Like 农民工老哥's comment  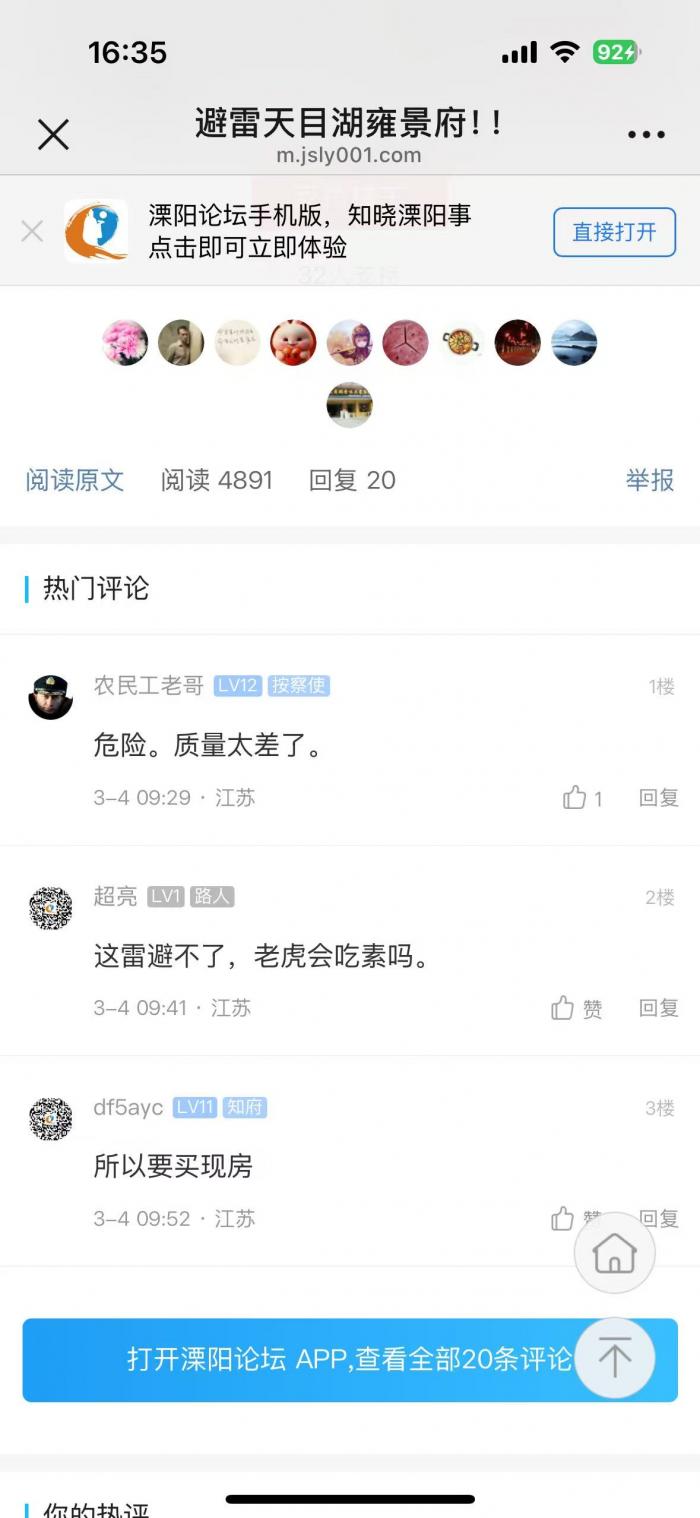[582, 798]
